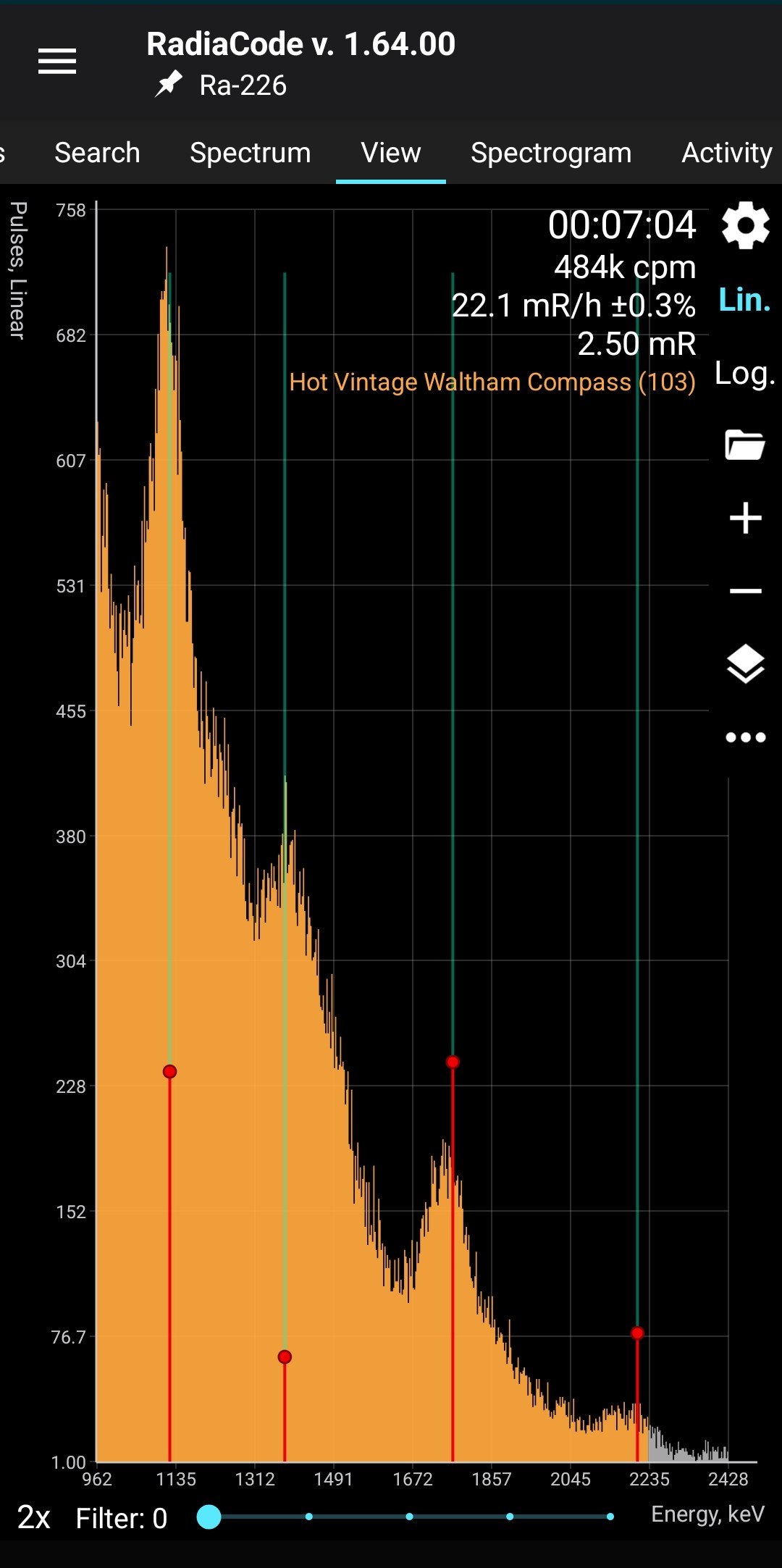Select Lin. linear scale
Image resolution: width=782 pixels, height=1568 pixels.
coord(745,300)
